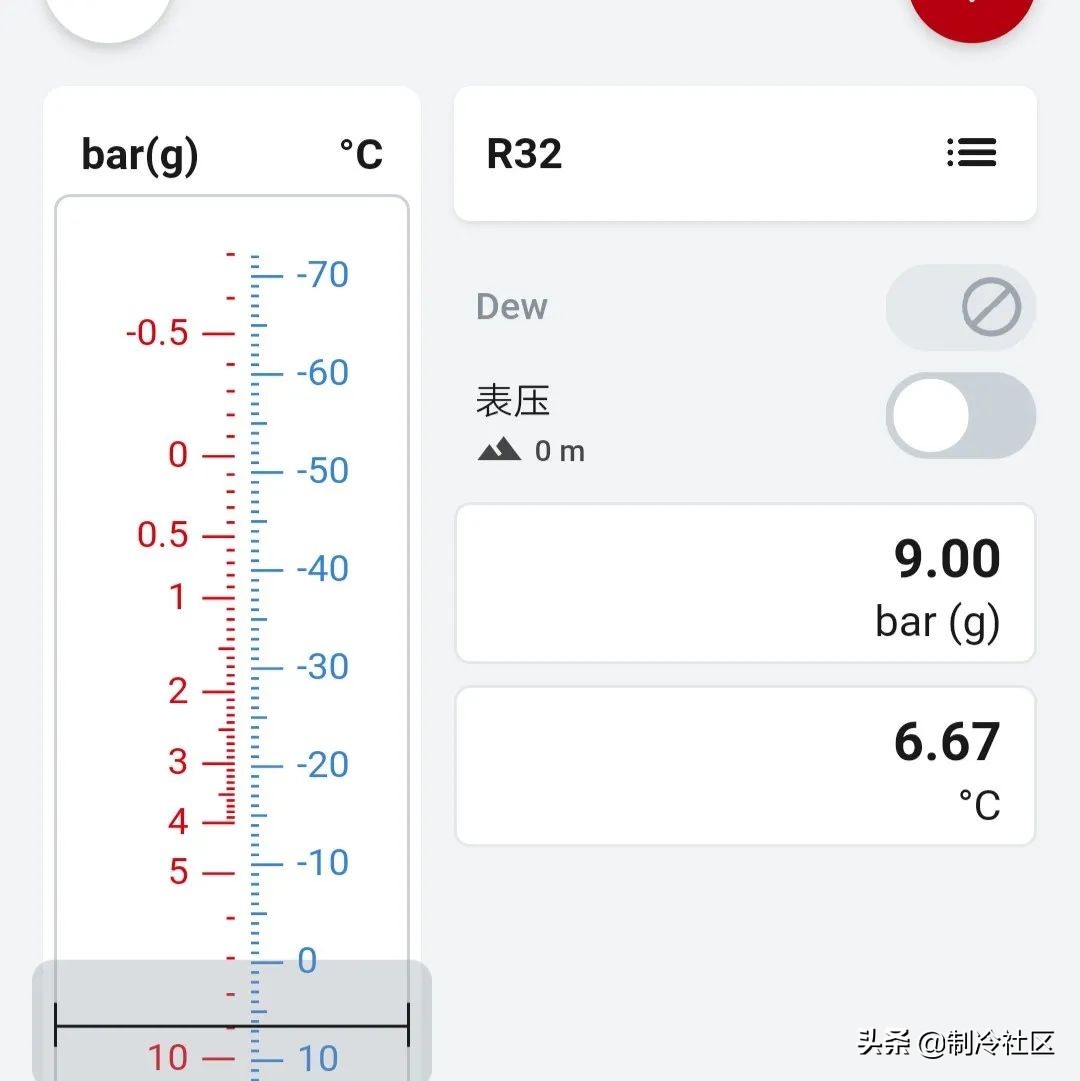Select the Dew mode label

coord(511,306)
